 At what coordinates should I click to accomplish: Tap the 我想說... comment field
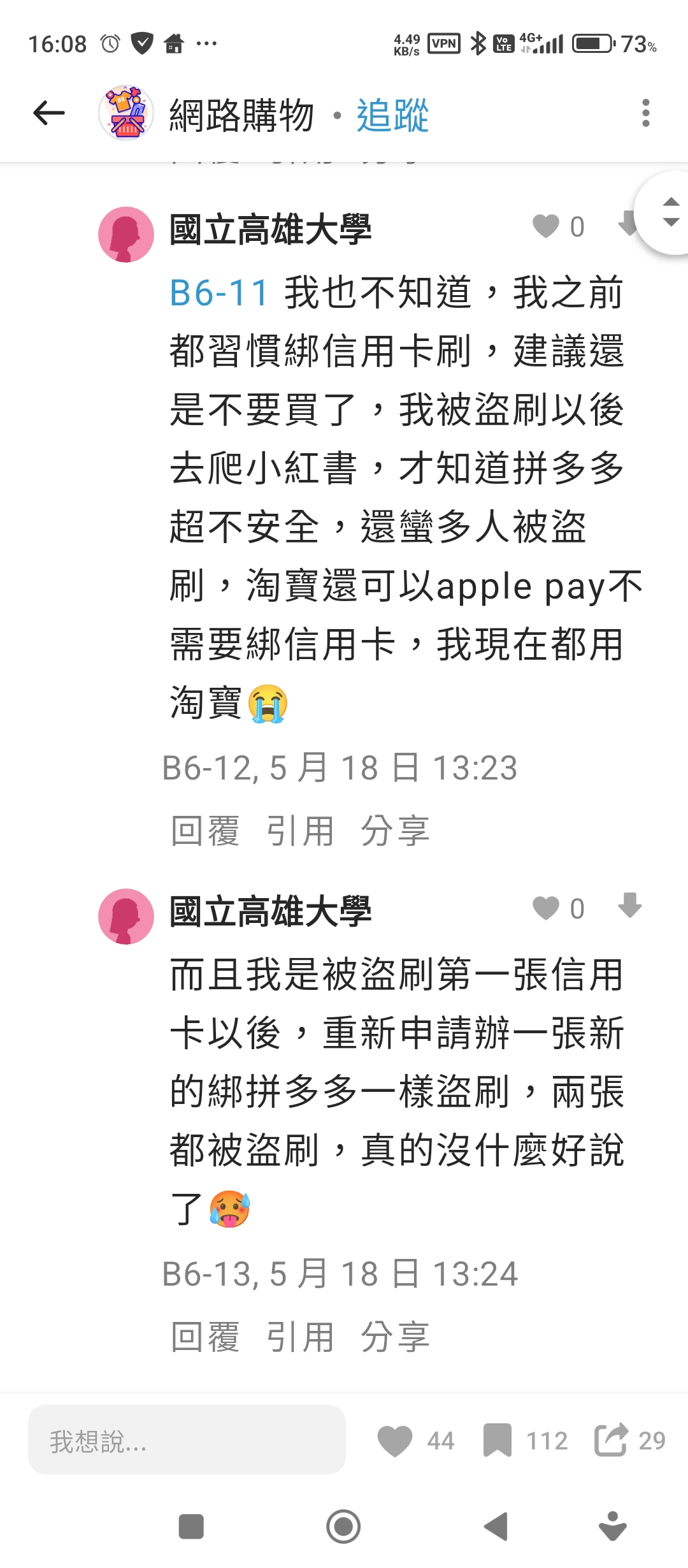click(x=187, y=1440)
